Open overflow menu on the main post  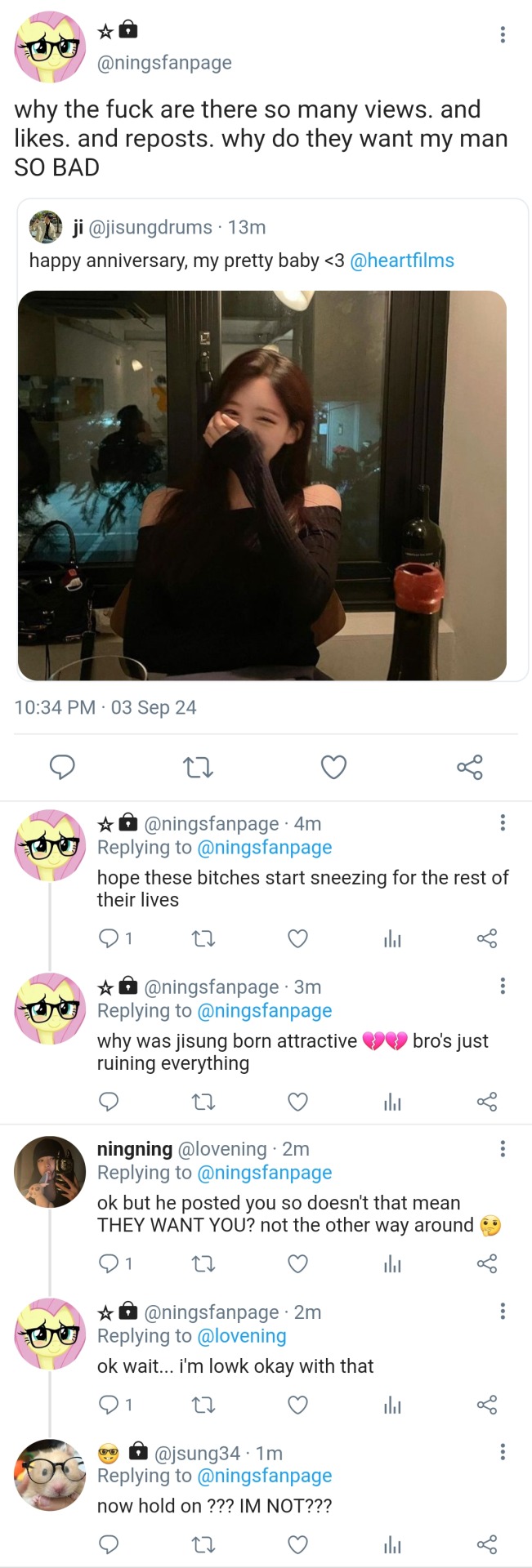point(503,34)
